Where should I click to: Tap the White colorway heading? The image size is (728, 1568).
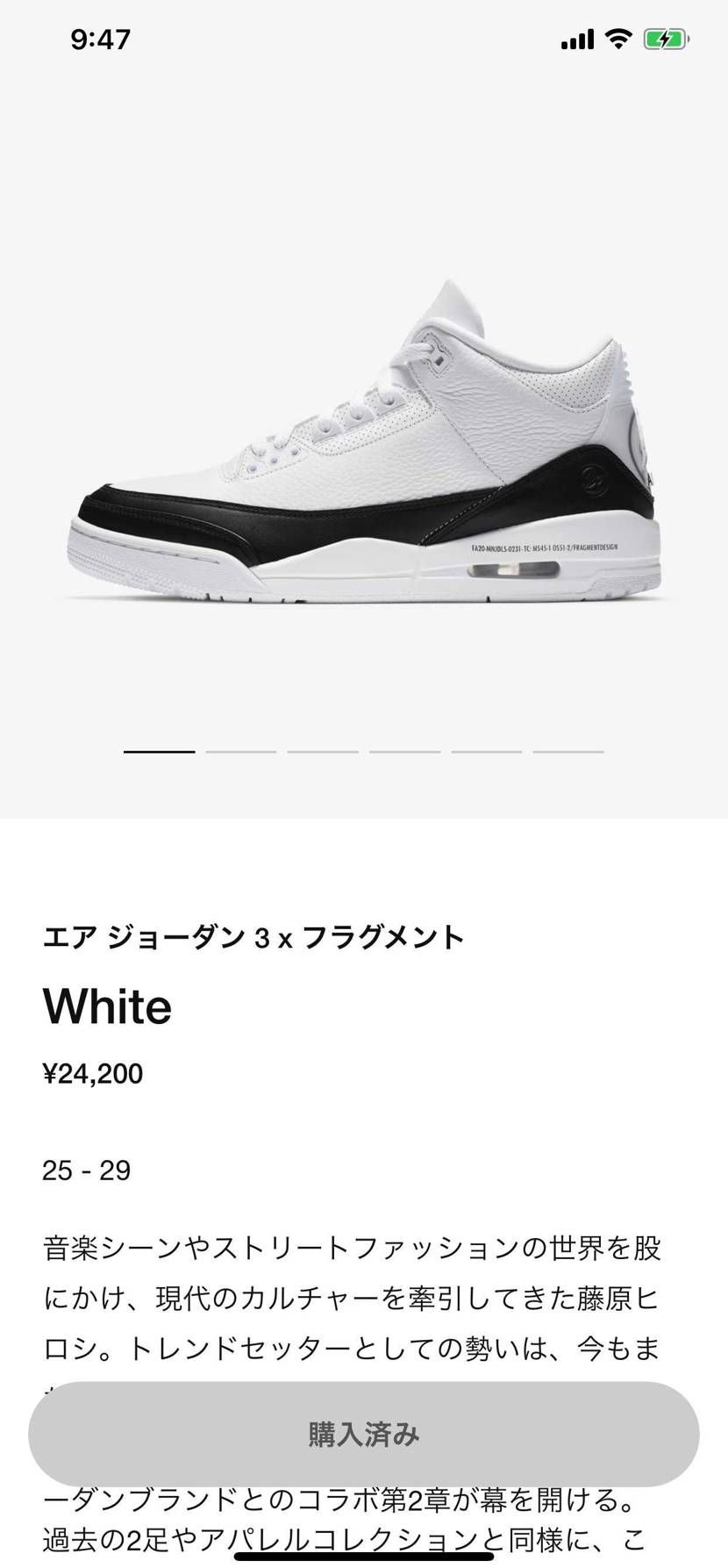[107, 1006]
